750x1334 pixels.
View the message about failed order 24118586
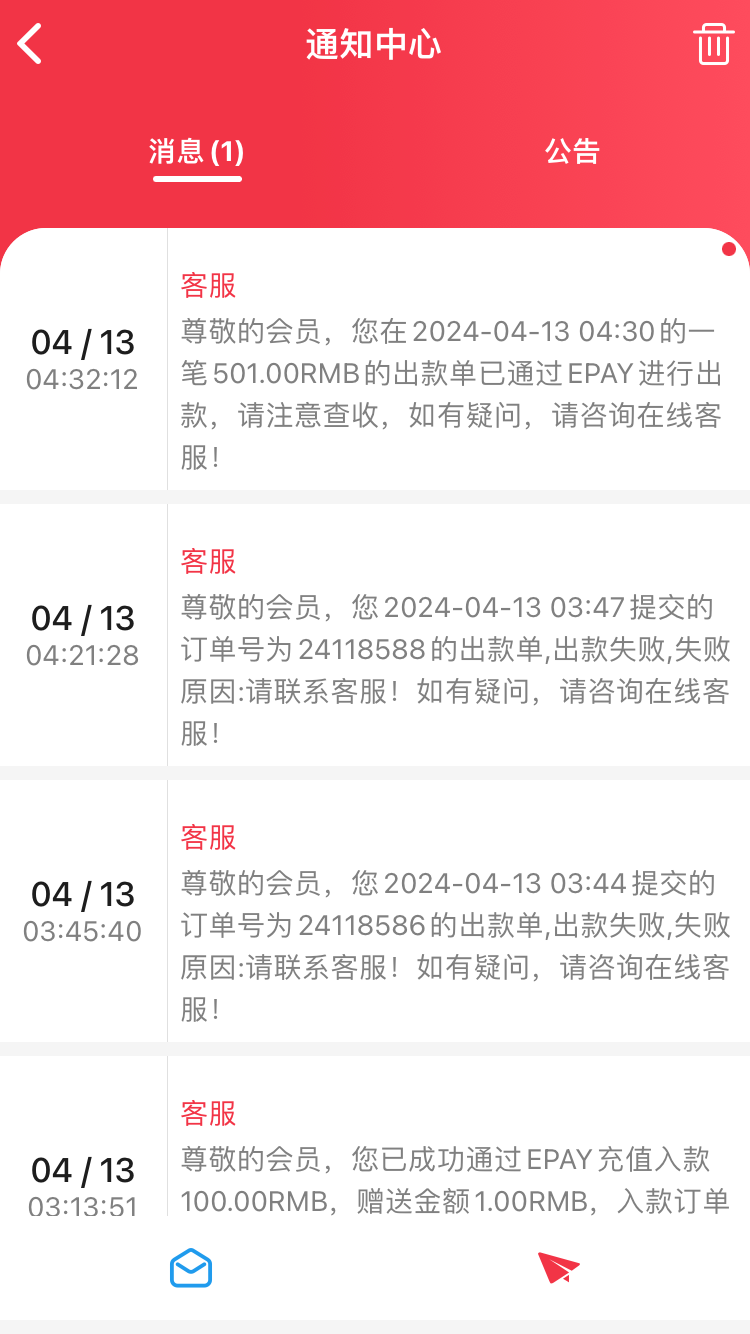tap(375, 911)
